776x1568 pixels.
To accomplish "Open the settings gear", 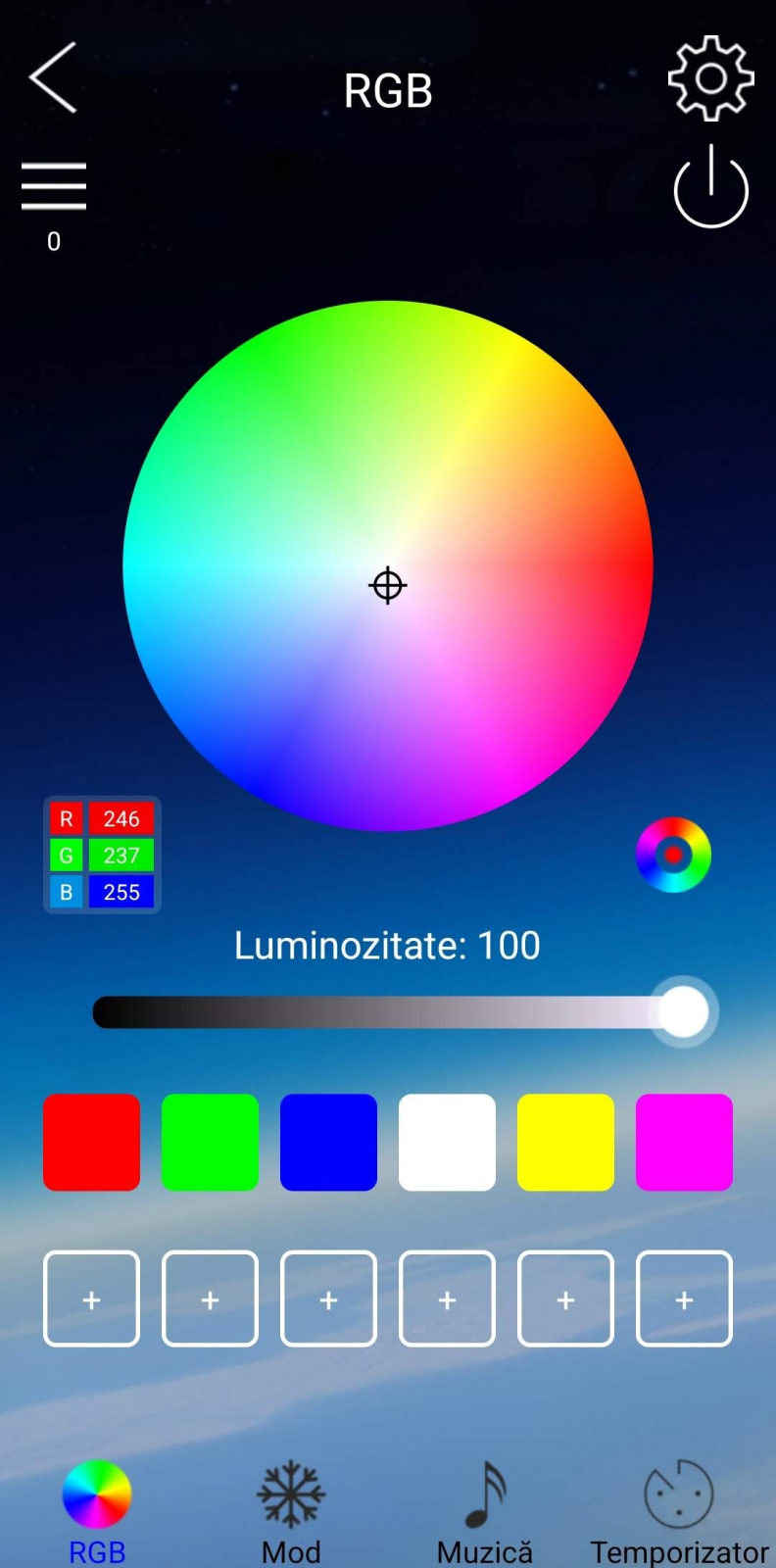I will 711,78.
